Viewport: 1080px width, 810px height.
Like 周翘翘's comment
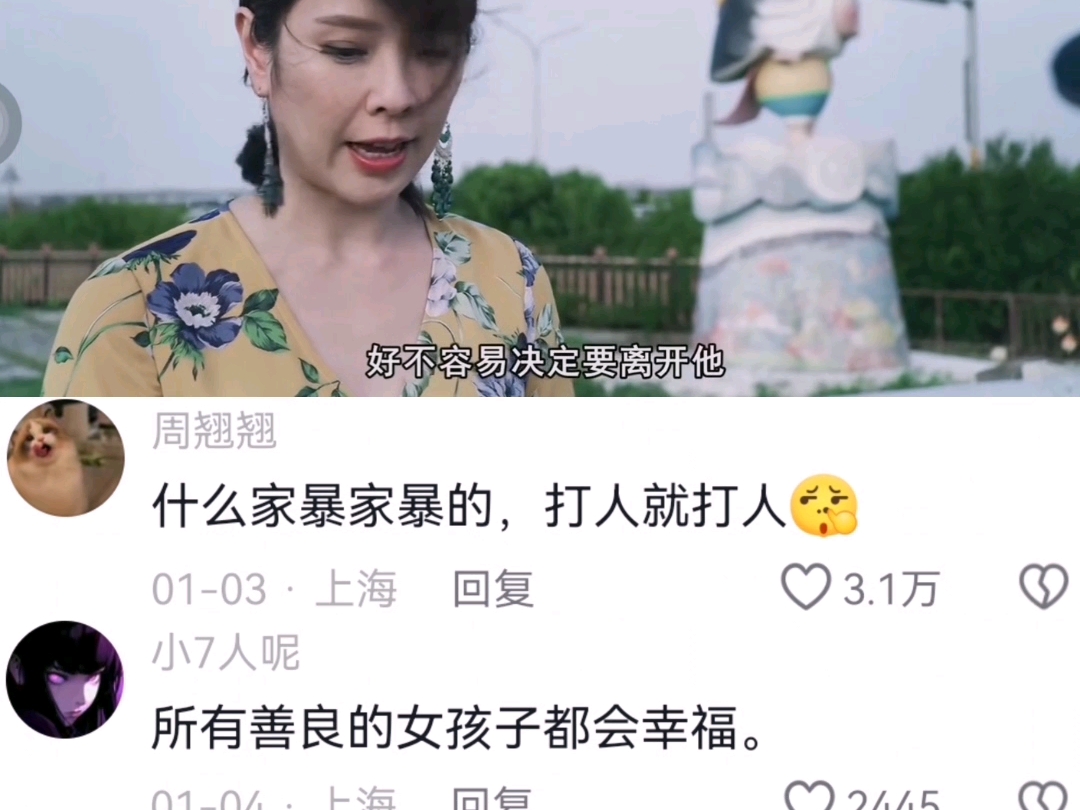[x=806, y=587]
